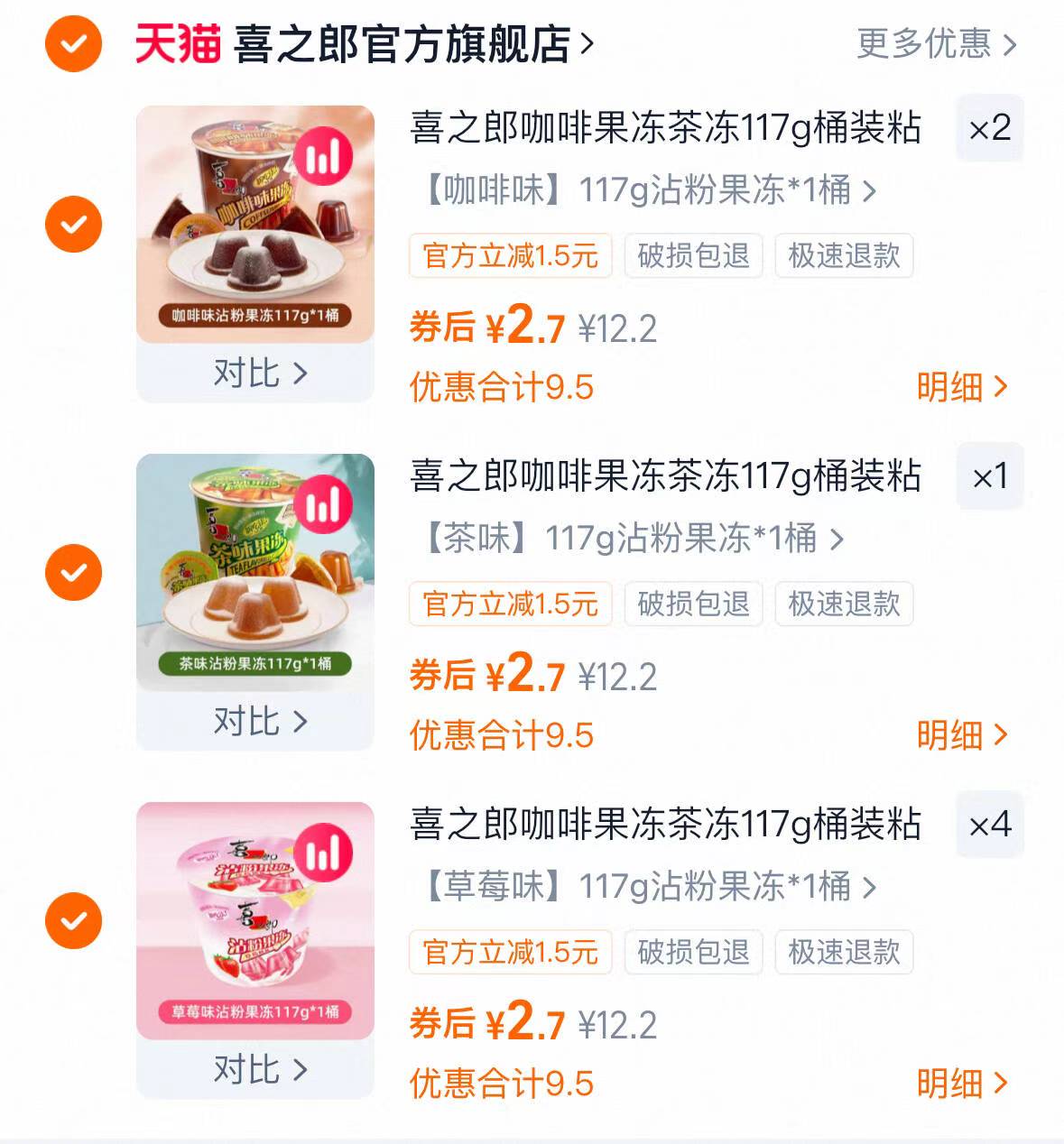
Task: Click the pink chart badge on strawberry jelly image
Action: 326,852
